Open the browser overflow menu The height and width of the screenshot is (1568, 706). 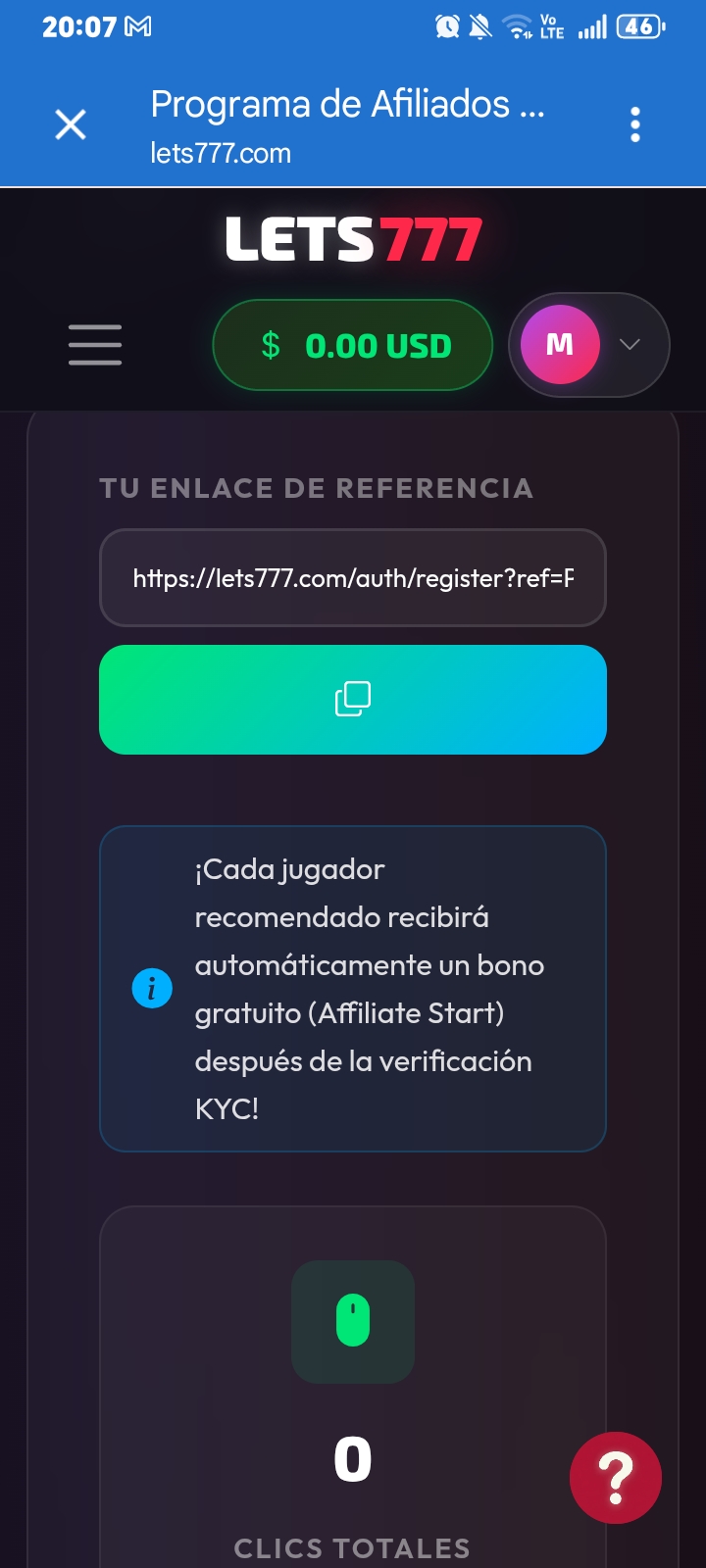(635, 124)
